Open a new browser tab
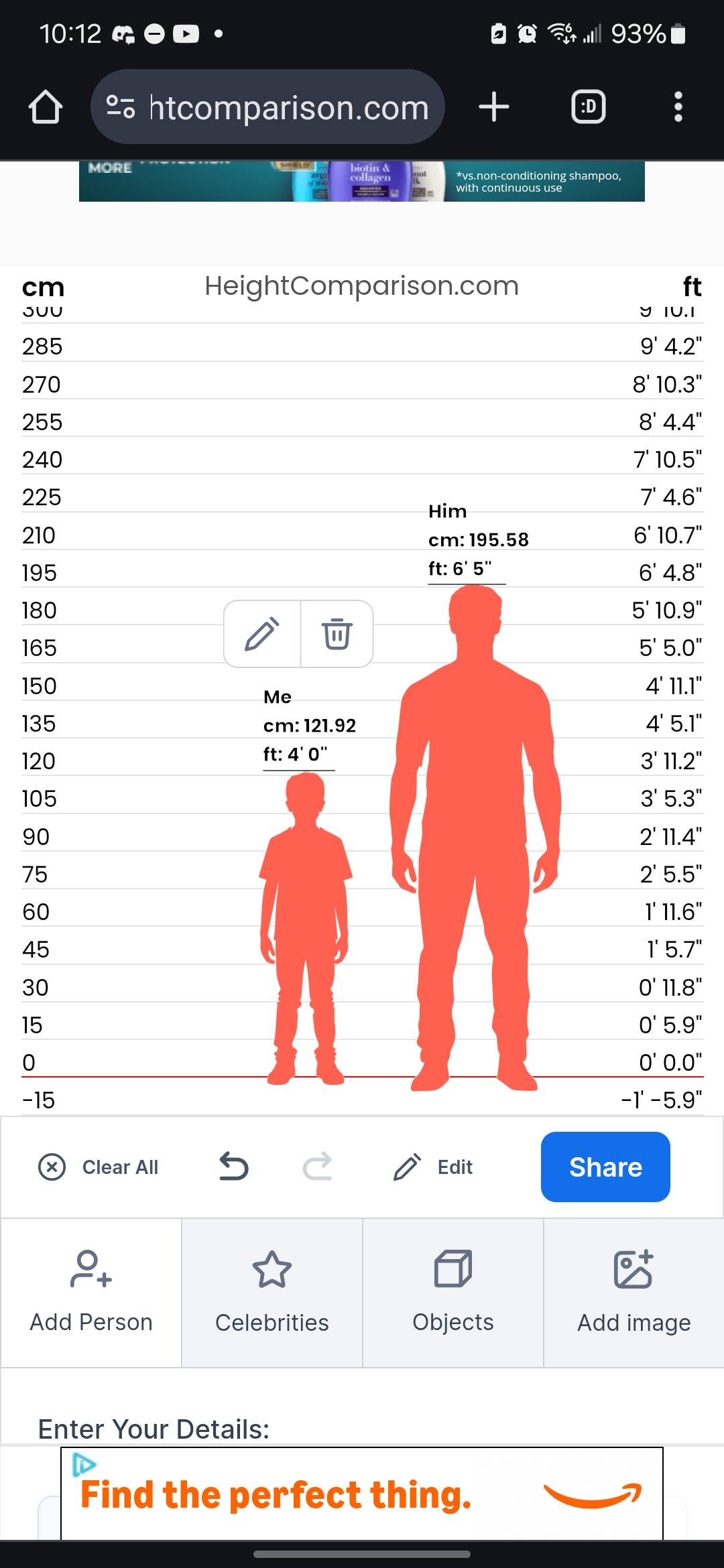 [494, 107]
